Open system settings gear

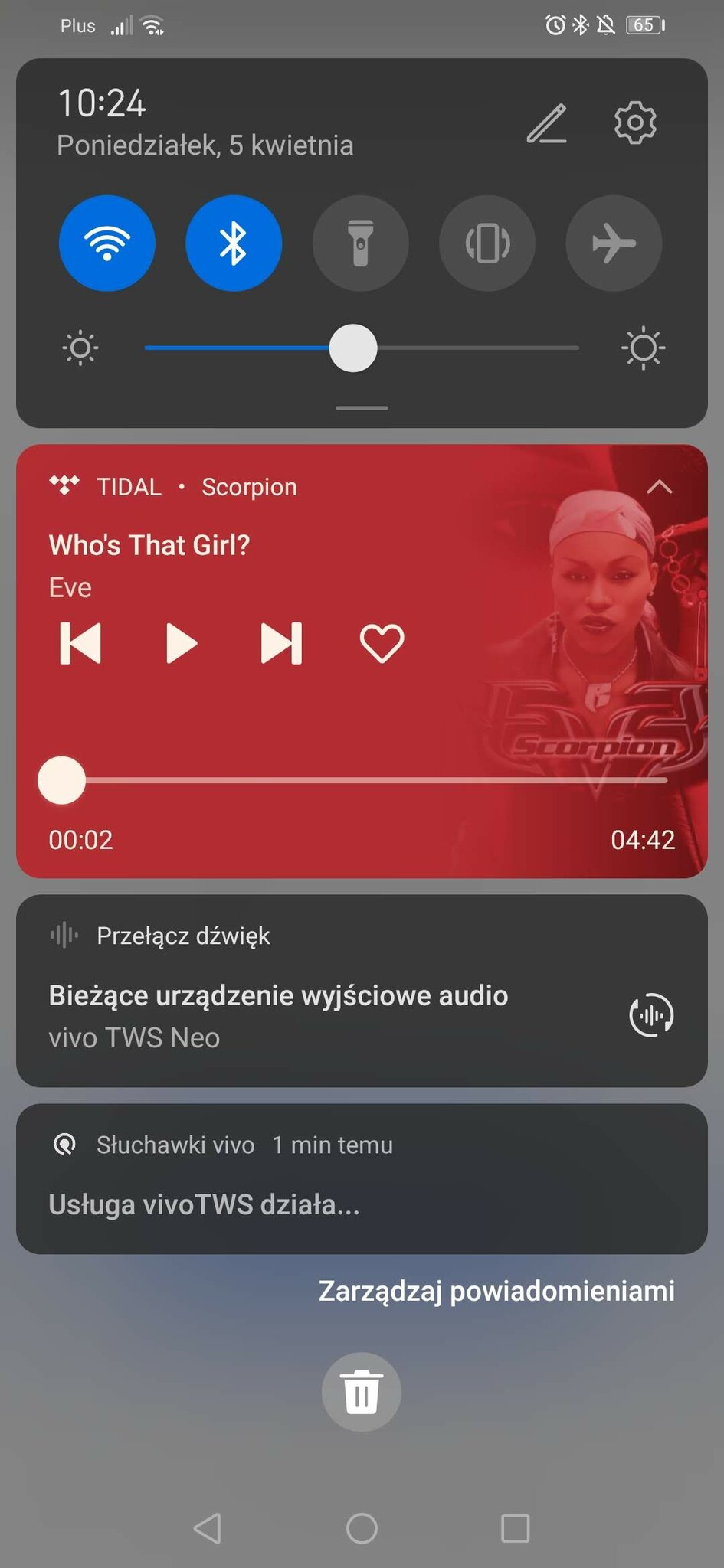635,122
